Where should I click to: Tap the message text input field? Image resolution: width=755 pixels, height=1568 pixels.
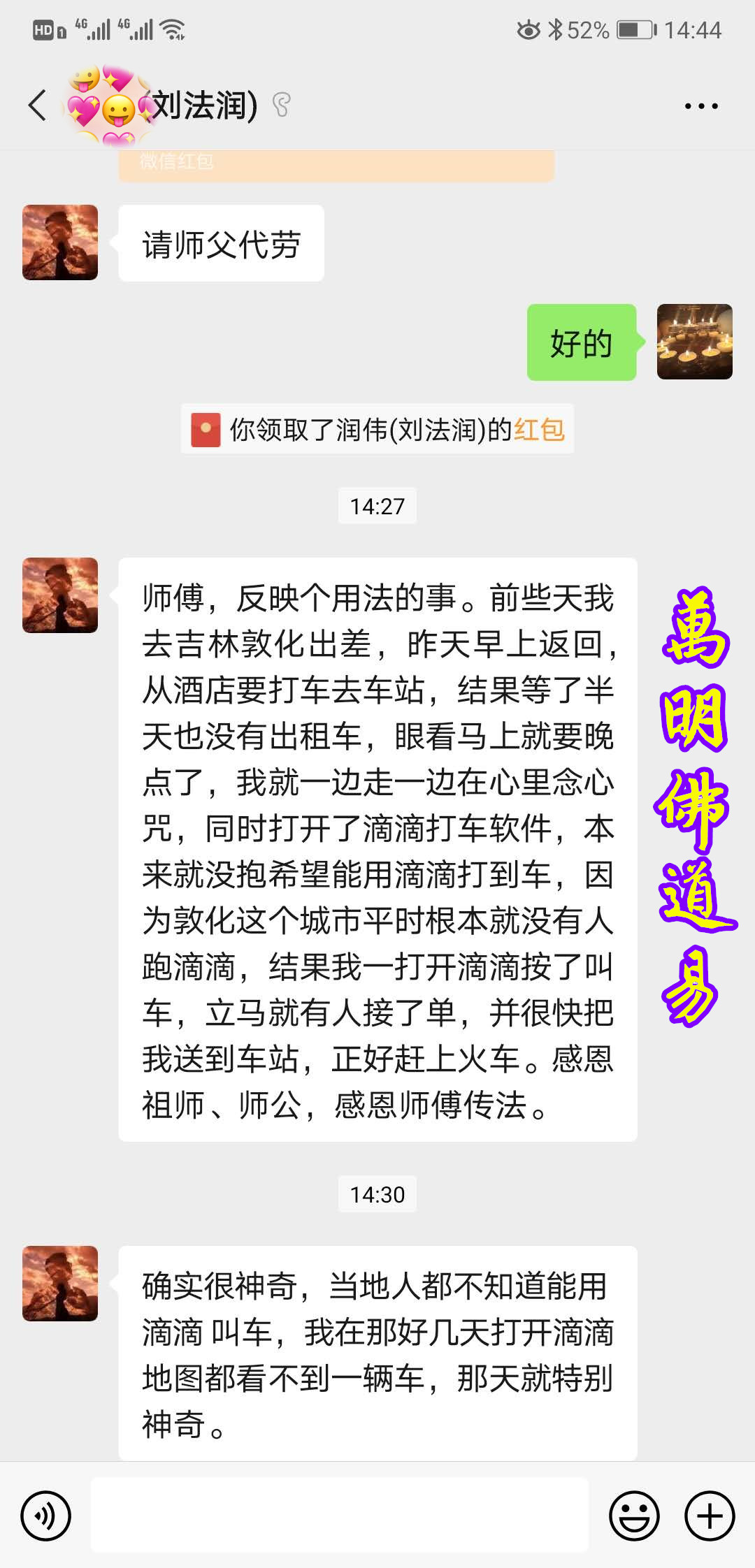[340, 1516]
